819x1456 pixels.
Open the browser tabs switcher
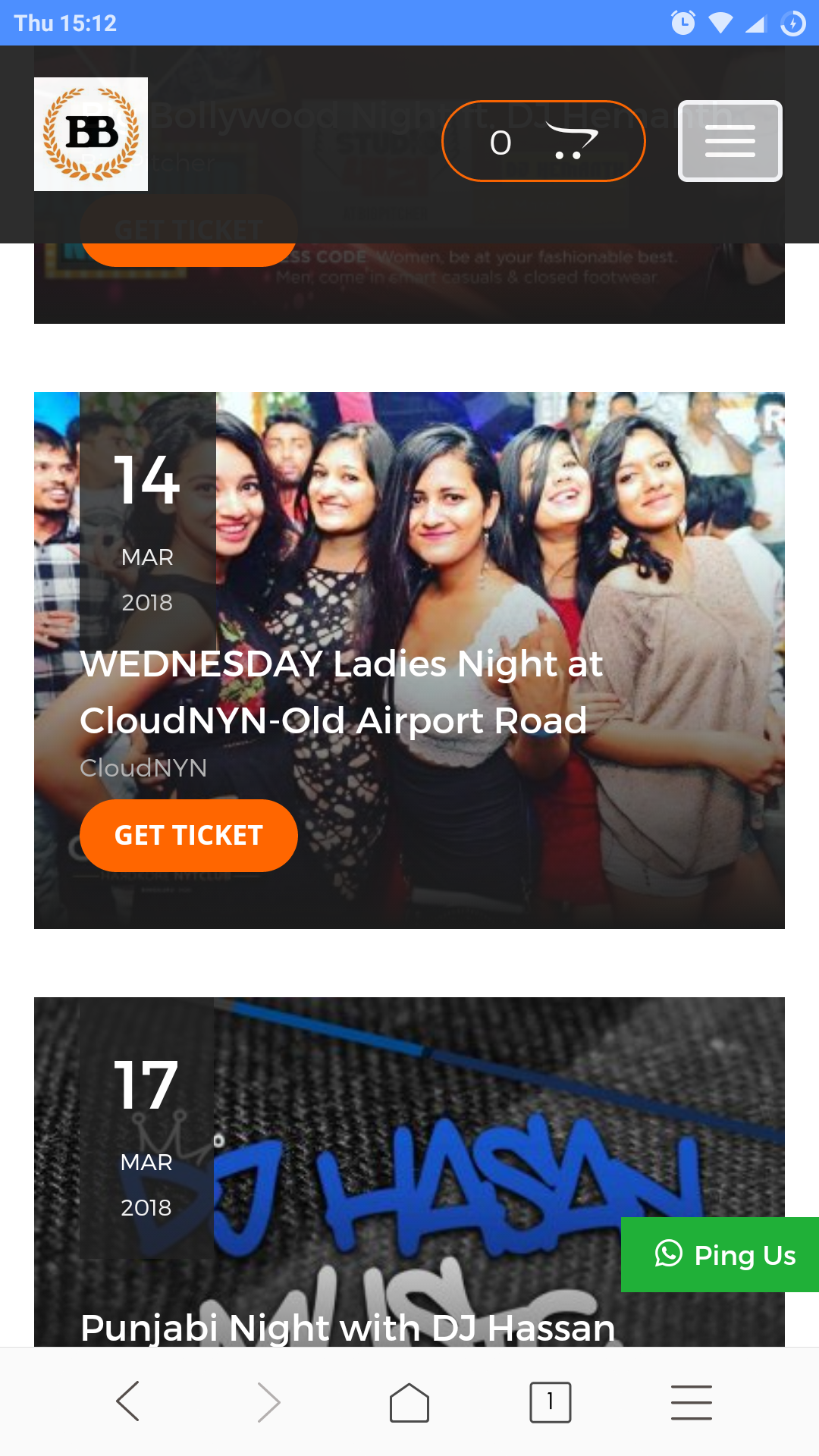pyautogui.click(x=550, y=1401)
